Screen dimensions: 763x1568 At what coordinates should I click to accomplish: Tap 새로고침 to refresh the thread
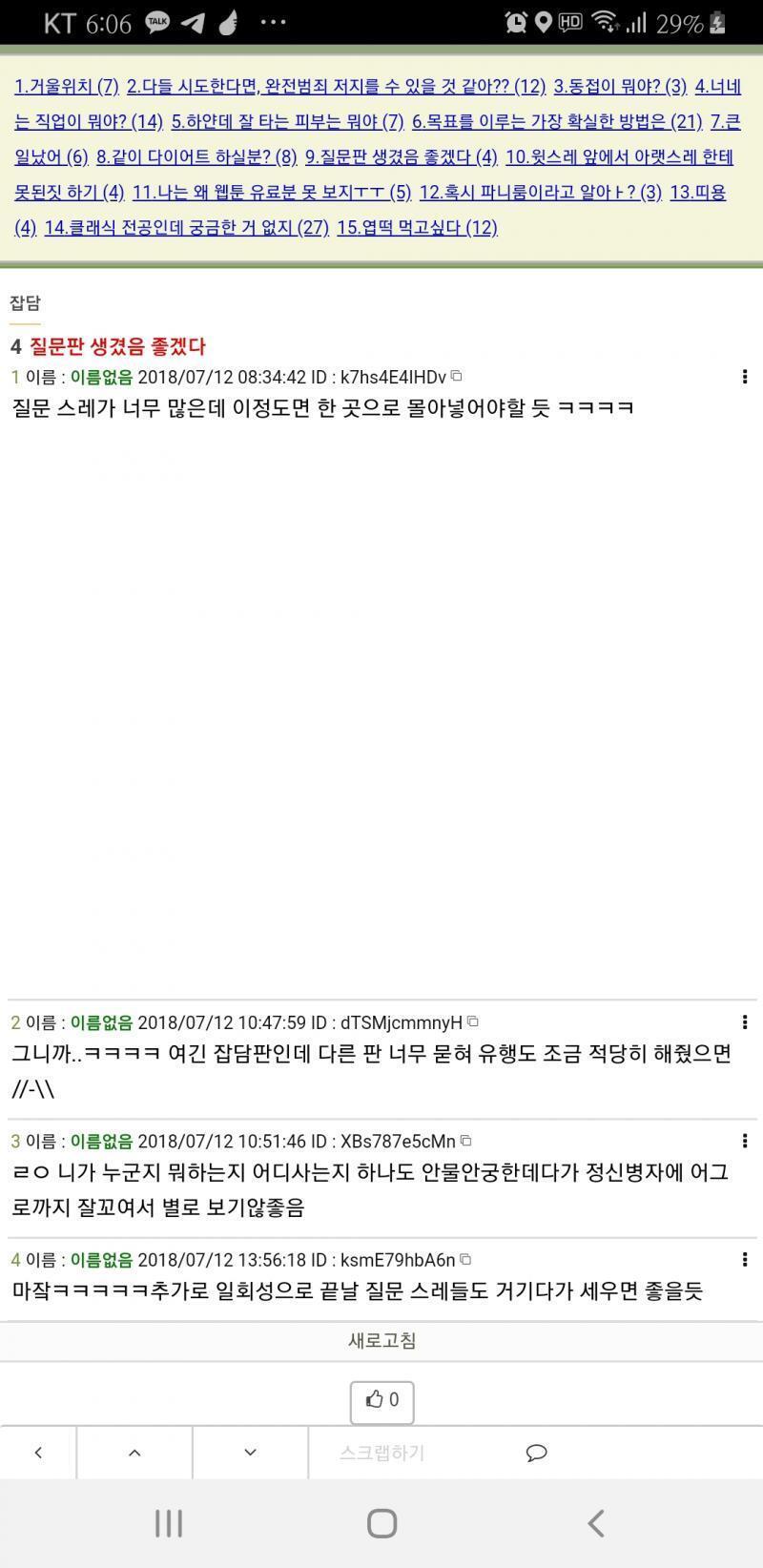(x=381, y=1340)
